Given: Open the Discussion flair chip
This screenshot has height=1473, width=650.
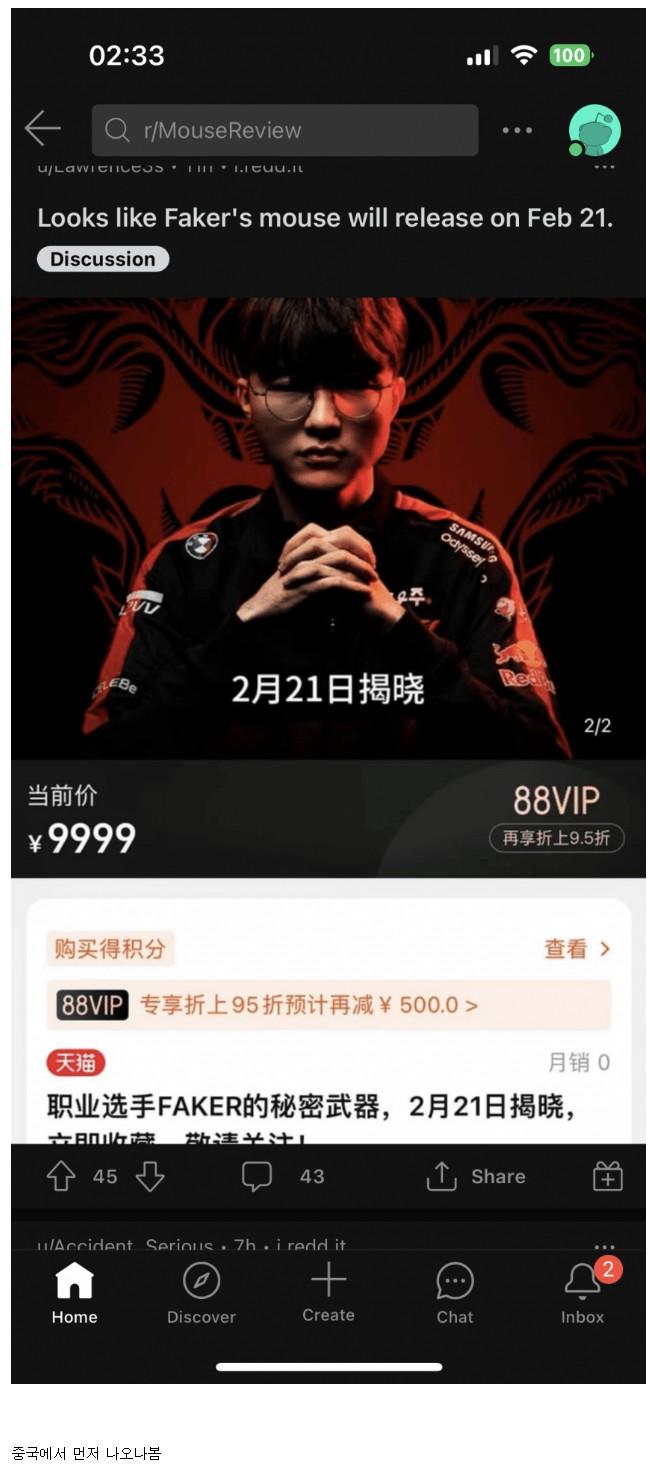Looking at the screenshot, I should [x=103, y=259].
